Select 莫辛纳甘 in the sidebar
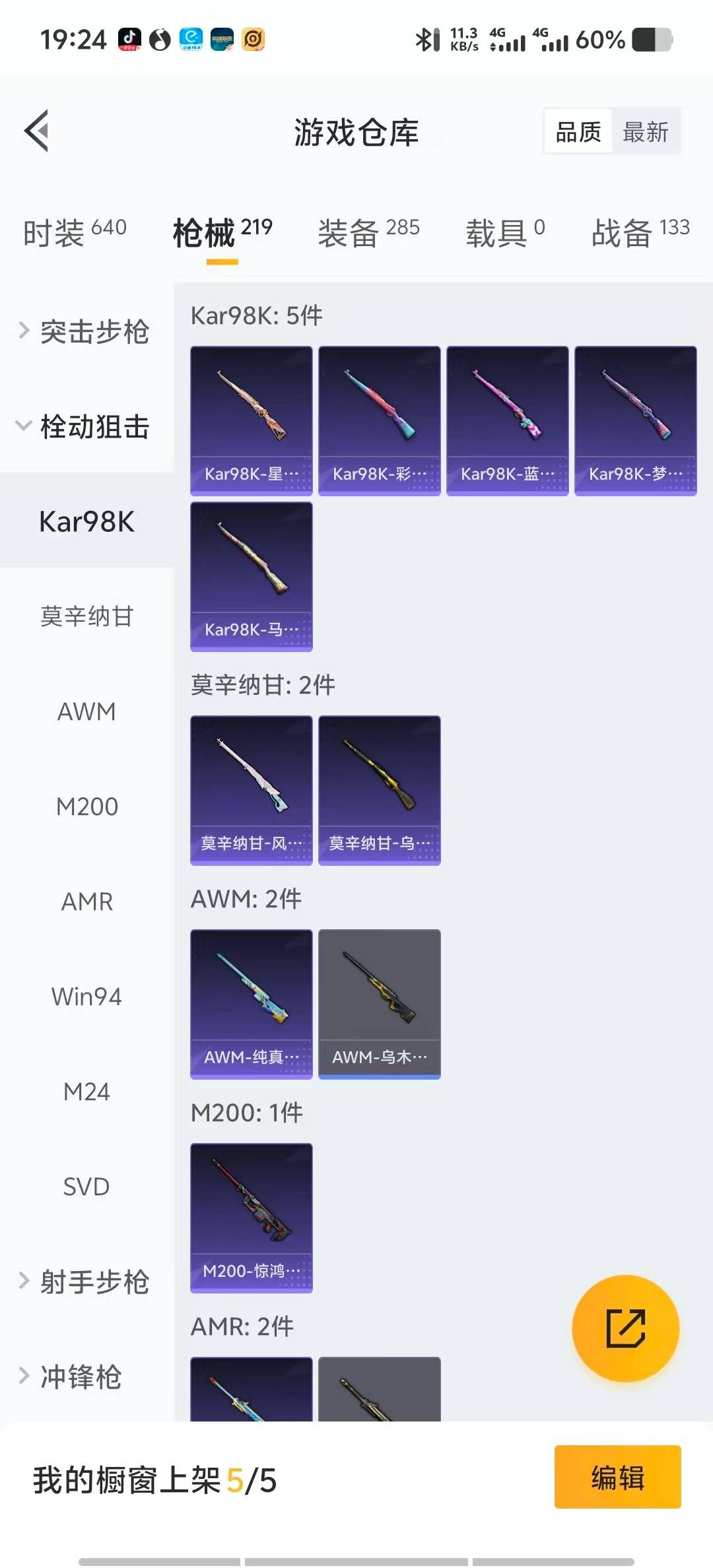The height and width of the screenshot is (1568, 713). point(86,616)
